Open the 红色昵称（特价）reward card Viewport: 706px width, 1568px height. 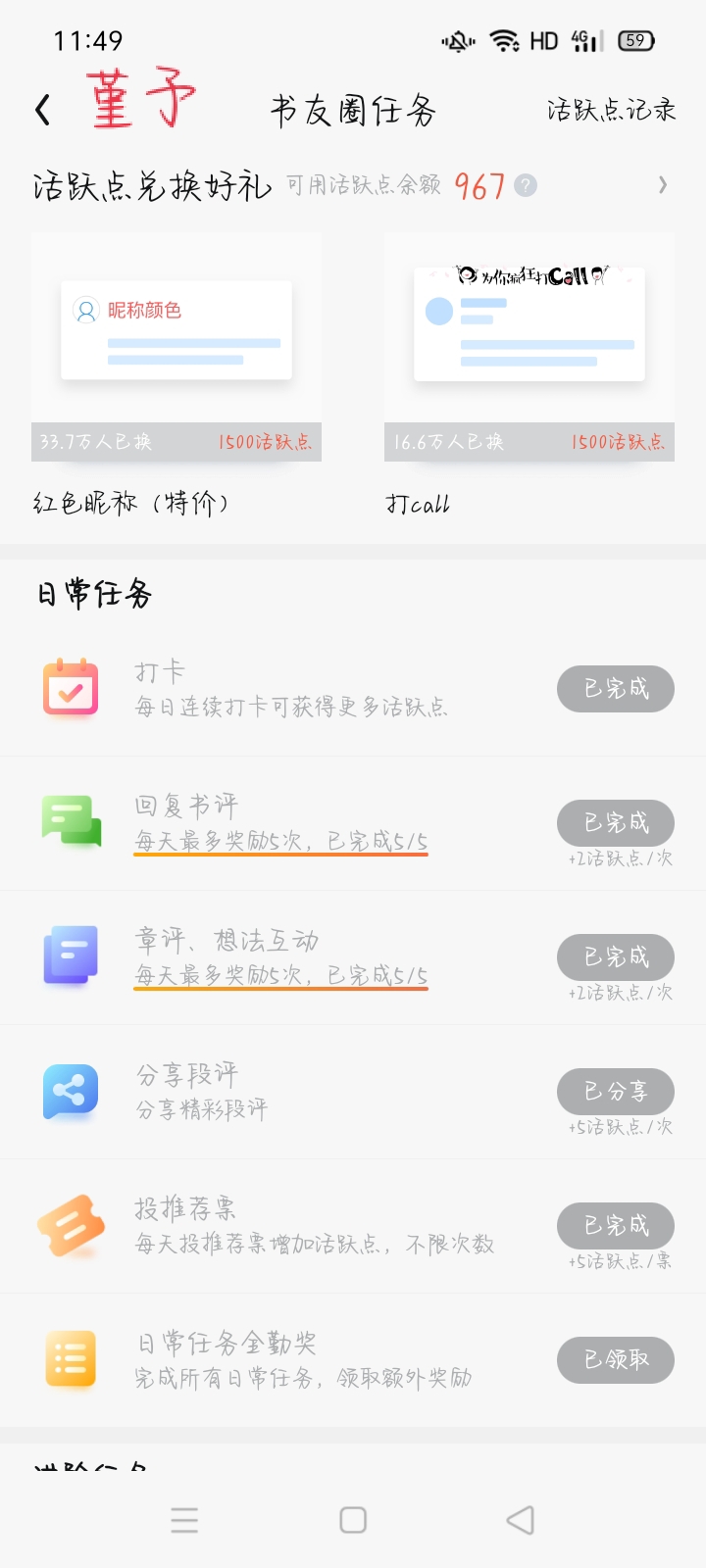click(x=176, y=348)
